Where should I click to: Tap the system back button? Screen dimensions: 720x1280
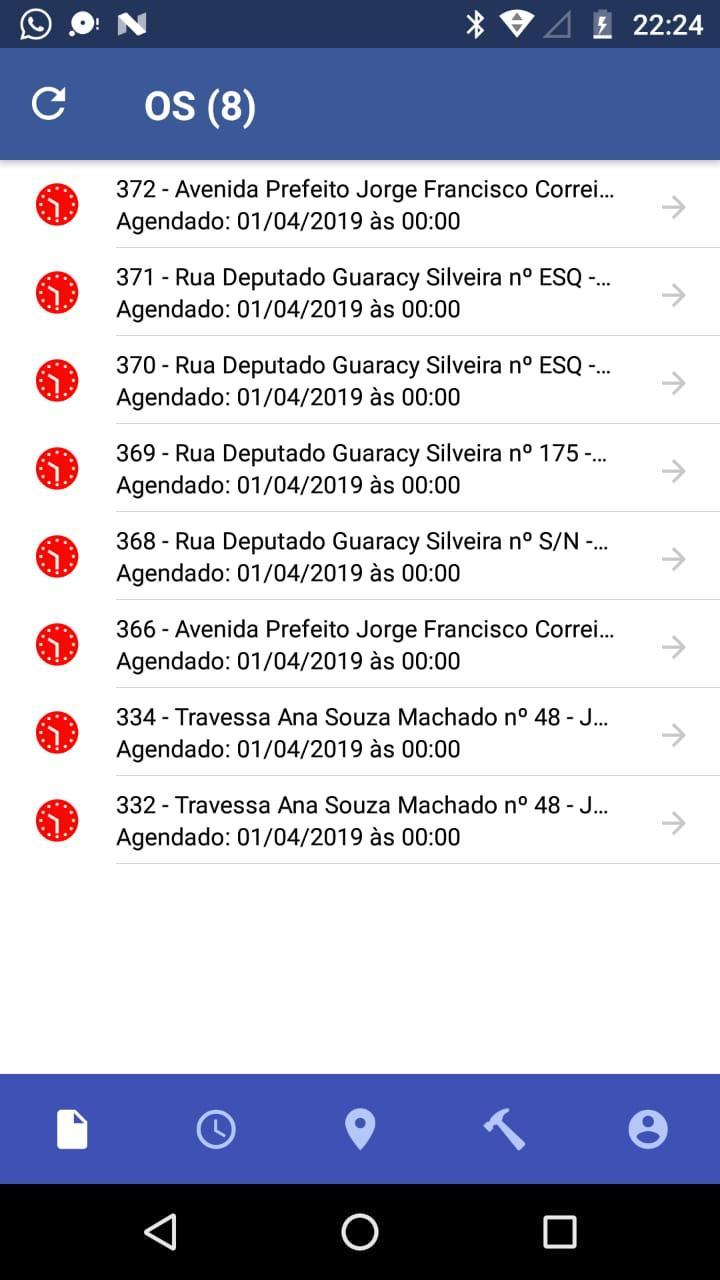pos(161,1232)
